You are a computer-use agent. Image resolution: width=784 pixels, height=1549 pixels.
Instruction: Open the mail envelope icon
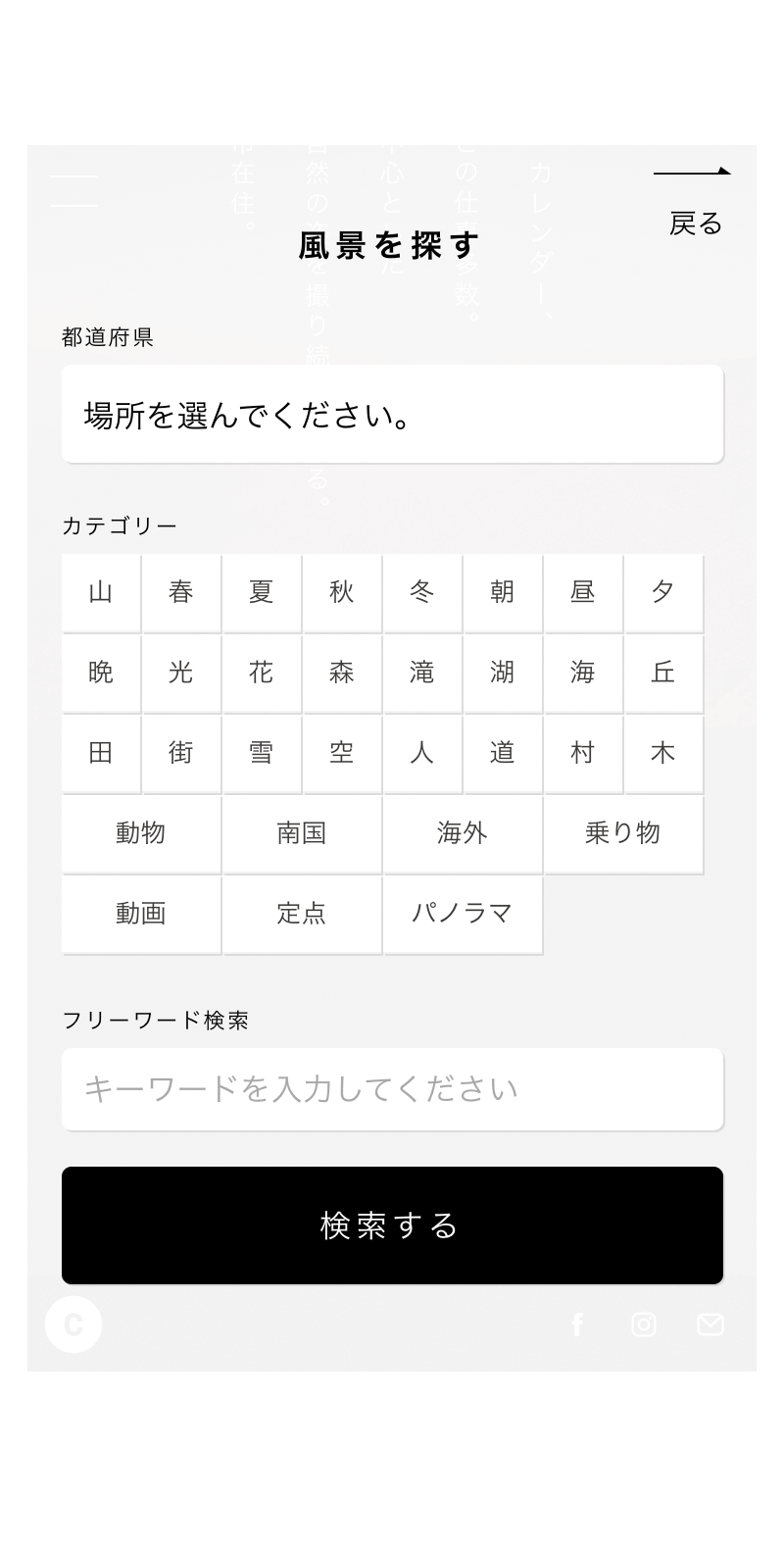pyautogui.click(x=710, y=1324)
